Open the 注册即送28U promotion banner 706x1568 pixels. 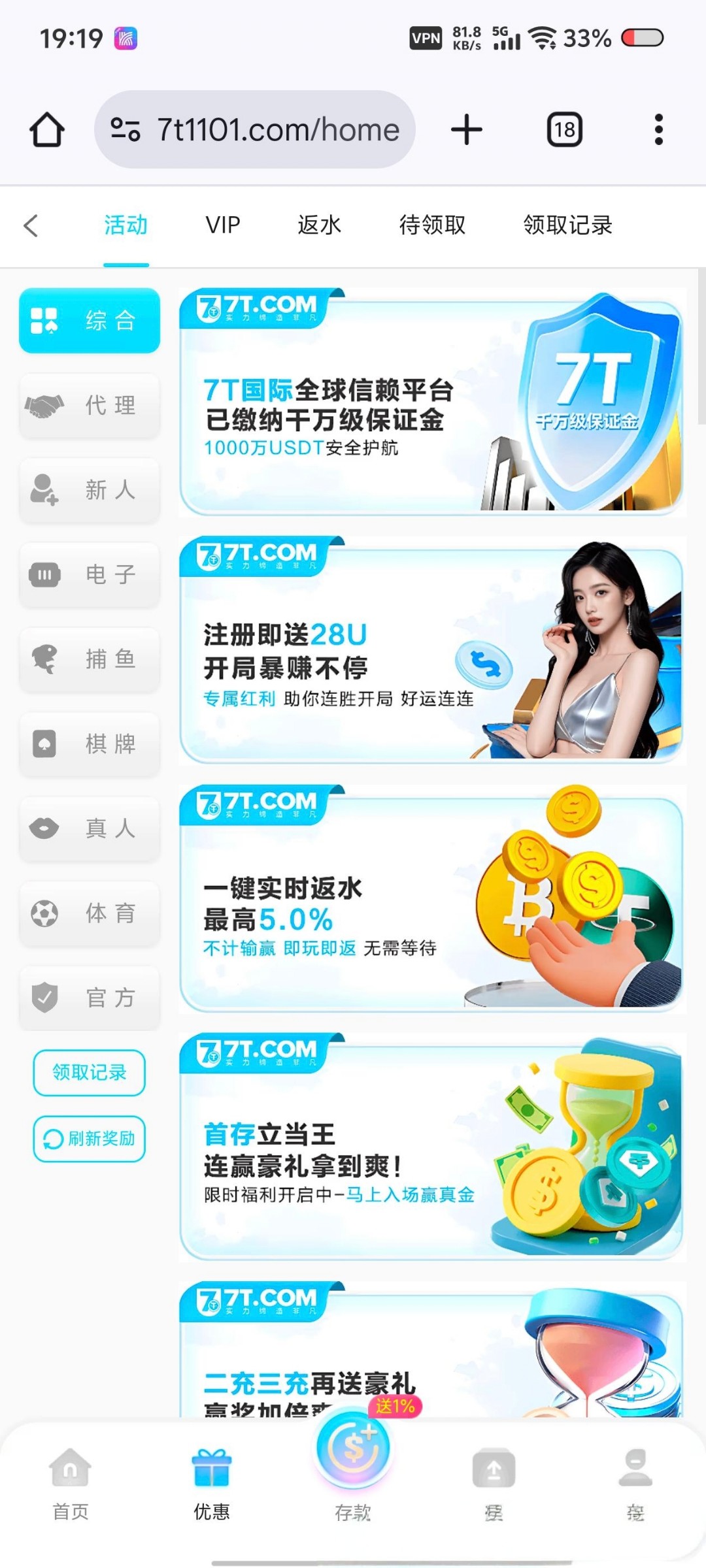tap(431, 651)
